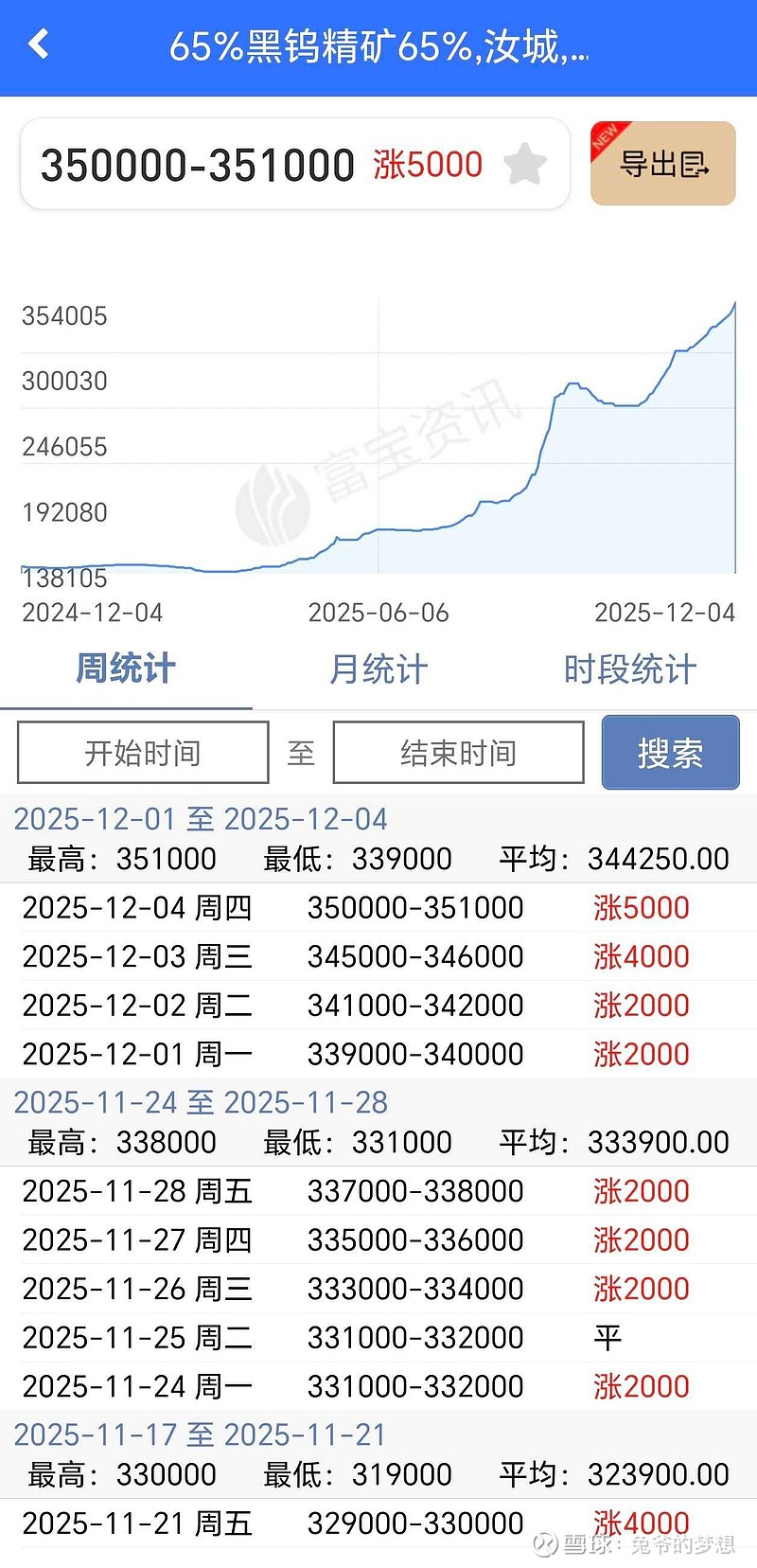Viewport: 757px width, 1568px height.
Task: Switch to the 月统计 tab
Action: click(378, 668)
